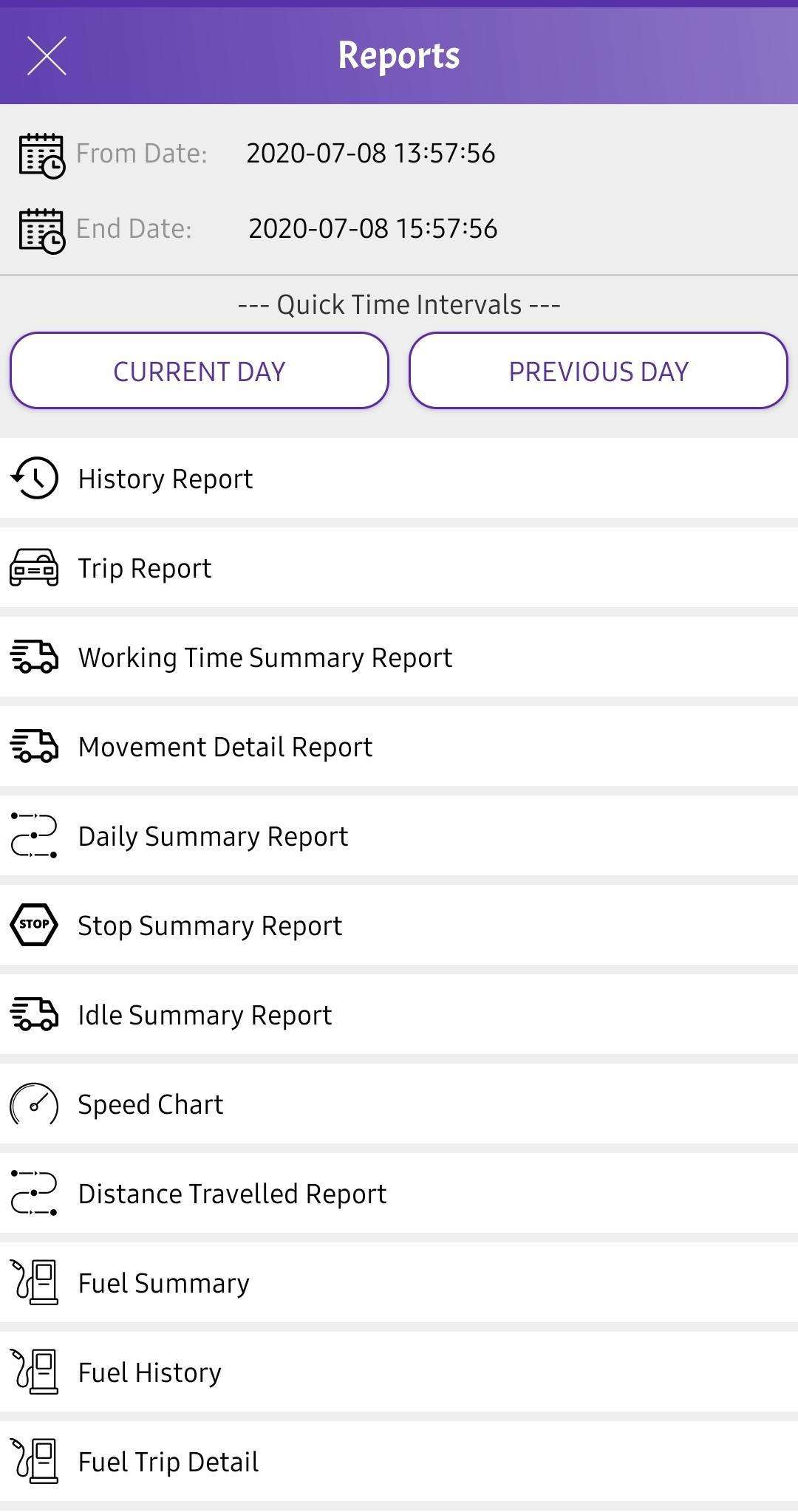Edit the End Date value
Viewport: 798px width, 1512px height.
373,228
